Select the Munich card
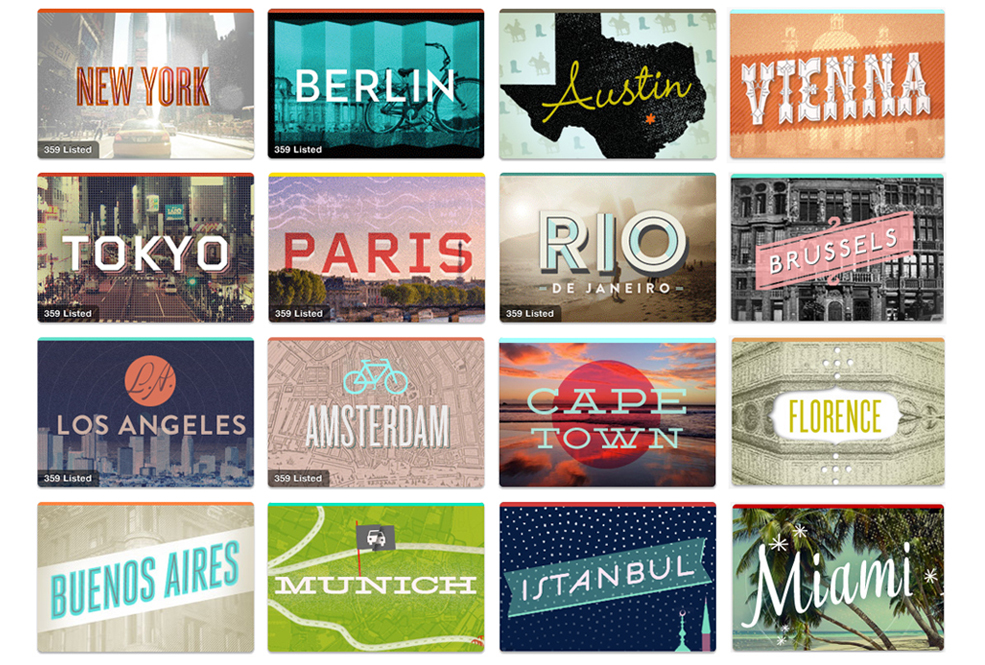Image resolution: width=985 pixels, height=665 pixels. 376,578
